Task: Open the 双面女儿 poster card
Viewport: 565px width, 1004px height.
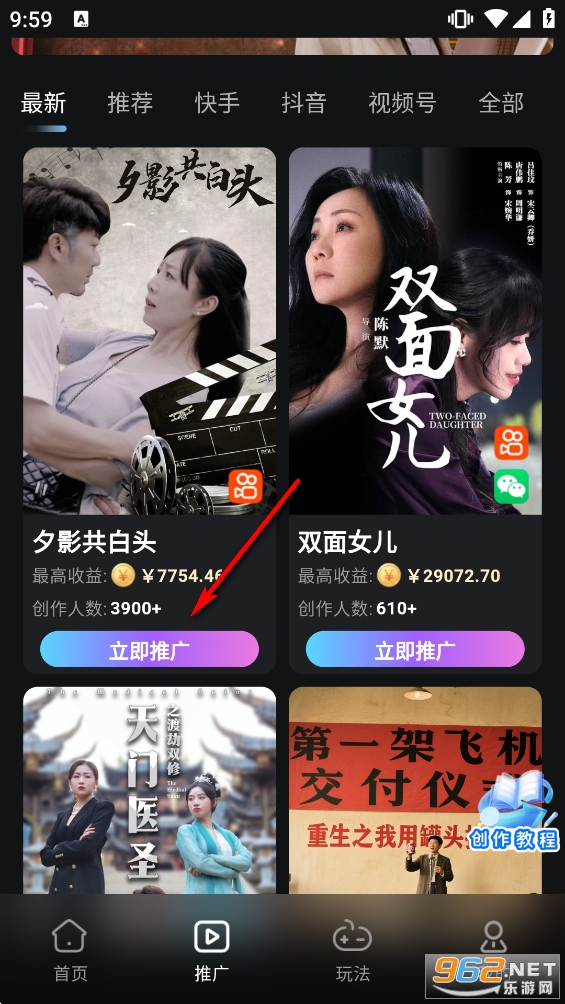Action: coord(415,331)
